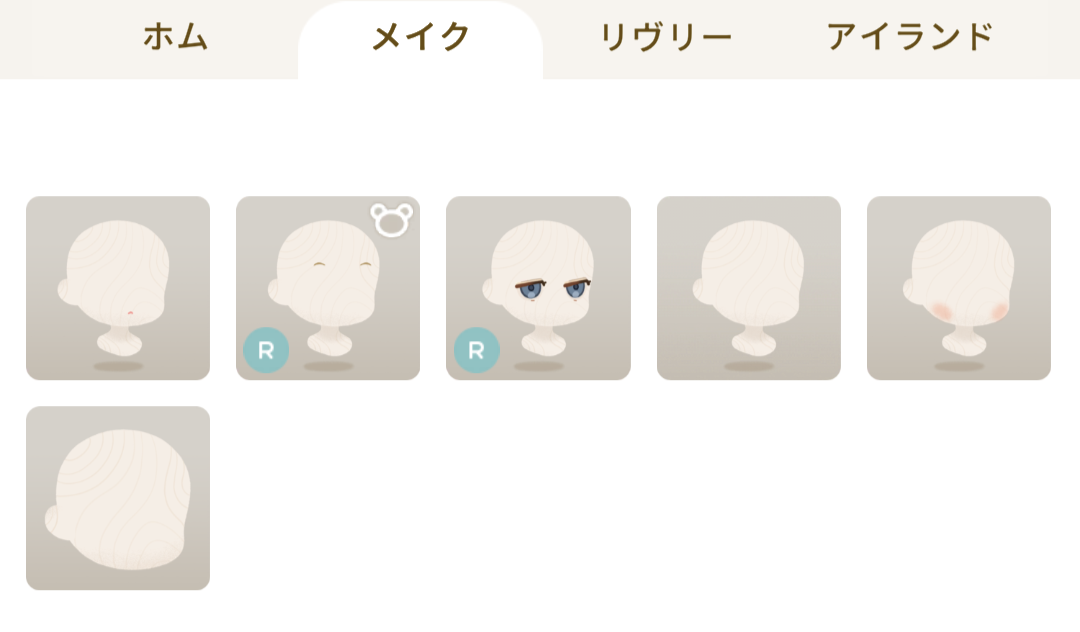Select the small pink mouth makeup item
This screenshot has height=632, width=1080.
coord(118,288)
